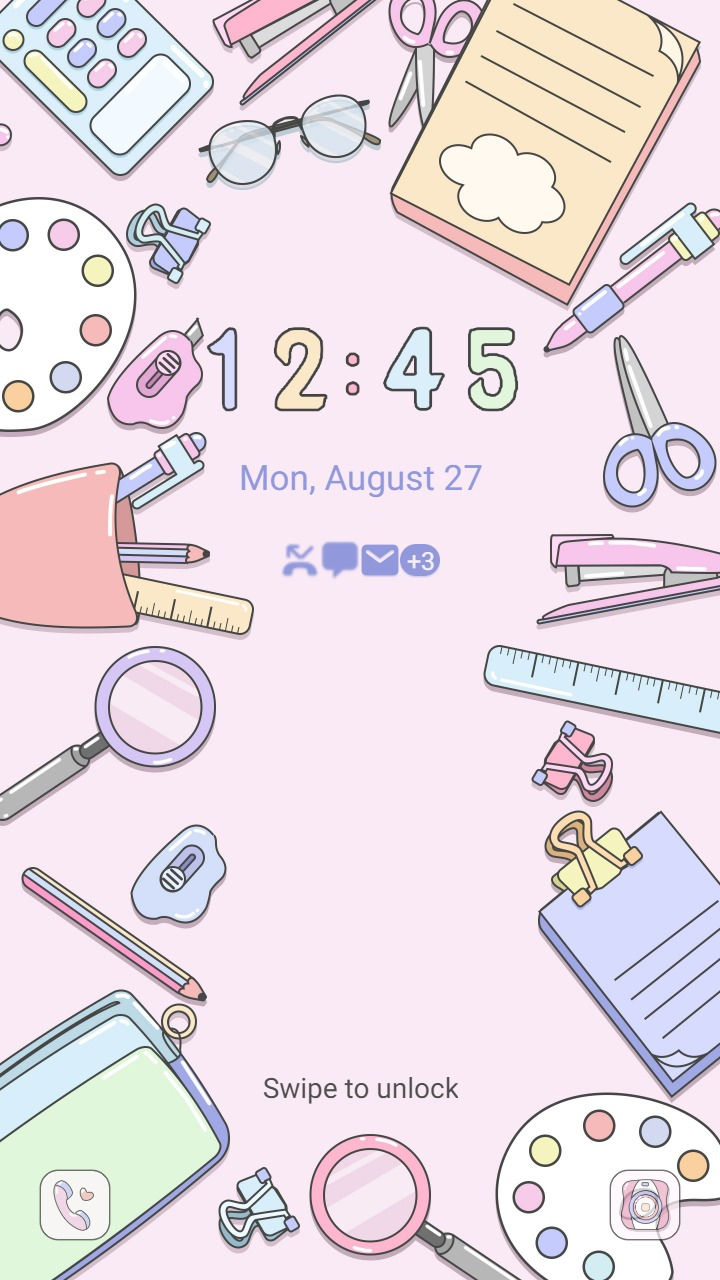Show the +3 more notifications
Viewport: 720px width, 1280px height.
pos(420,561)
